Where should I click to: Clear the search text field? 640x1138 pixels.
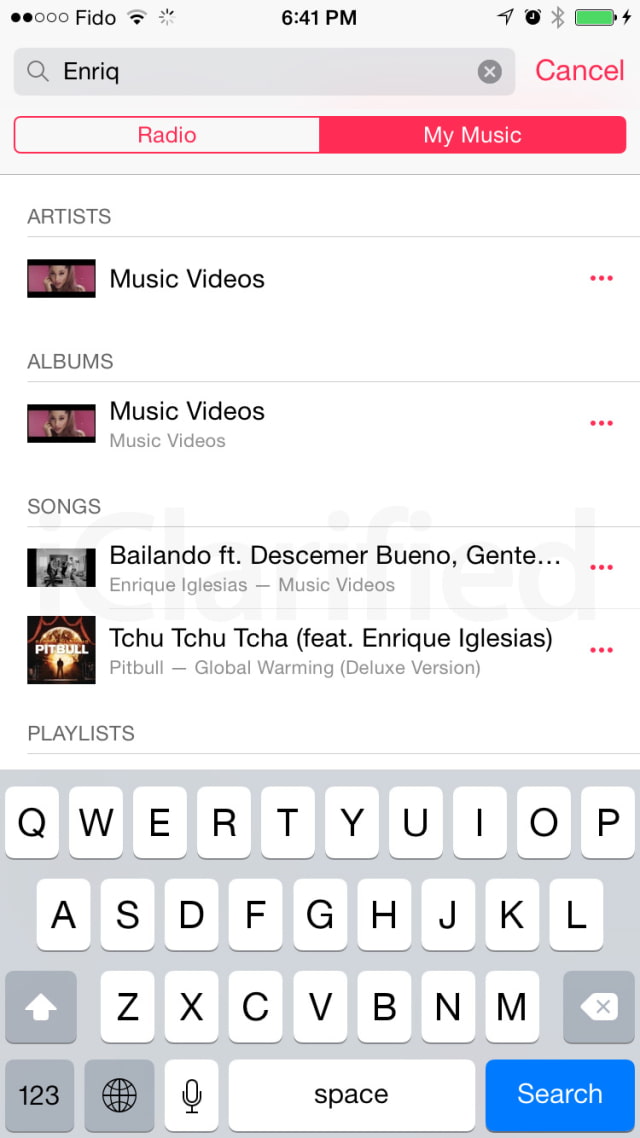pos(489,71)
